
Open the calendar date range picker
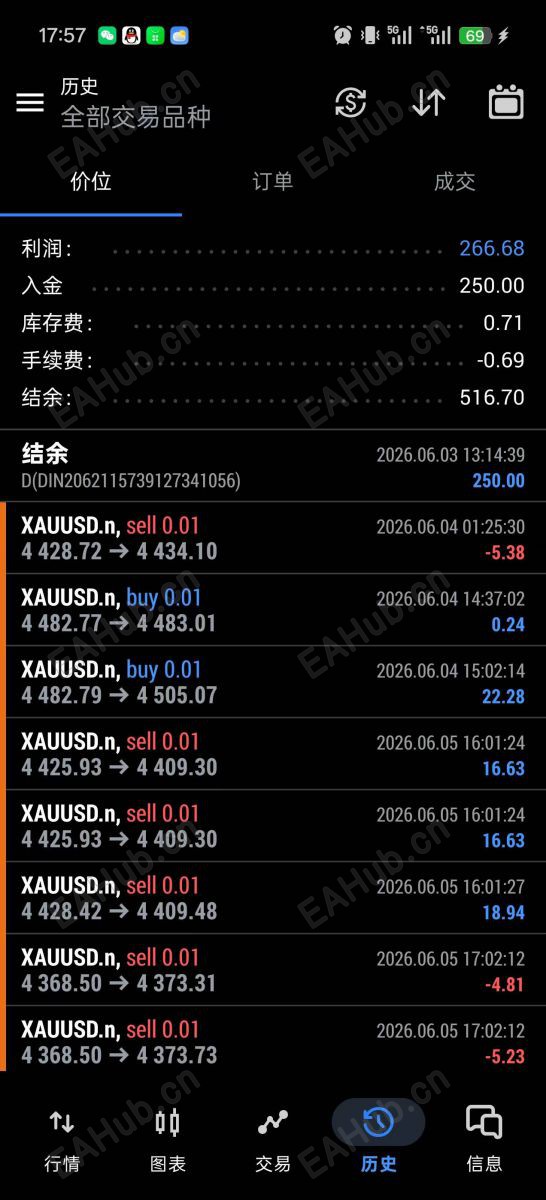(x=506, y=102)
